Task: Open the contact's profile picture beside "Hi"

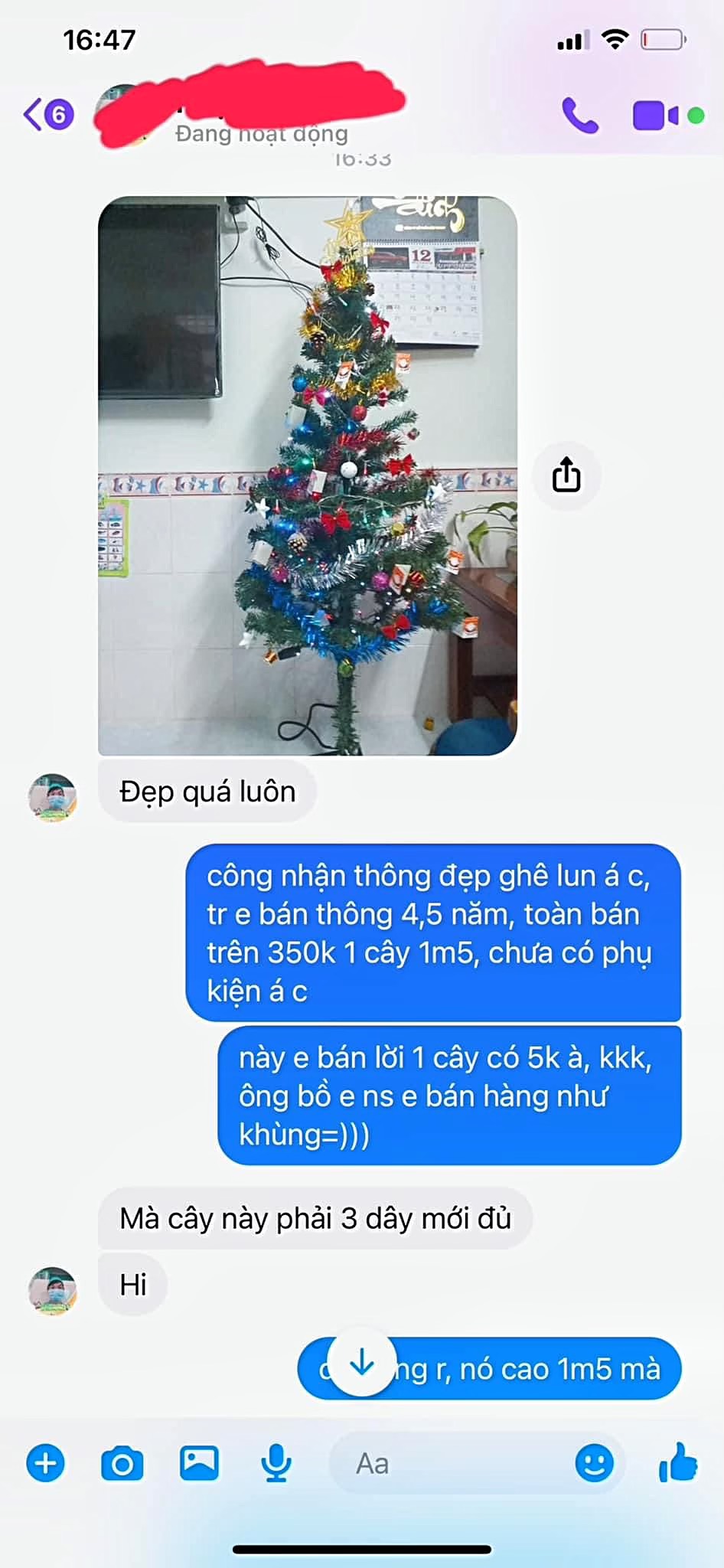Action: (52, 1290)
